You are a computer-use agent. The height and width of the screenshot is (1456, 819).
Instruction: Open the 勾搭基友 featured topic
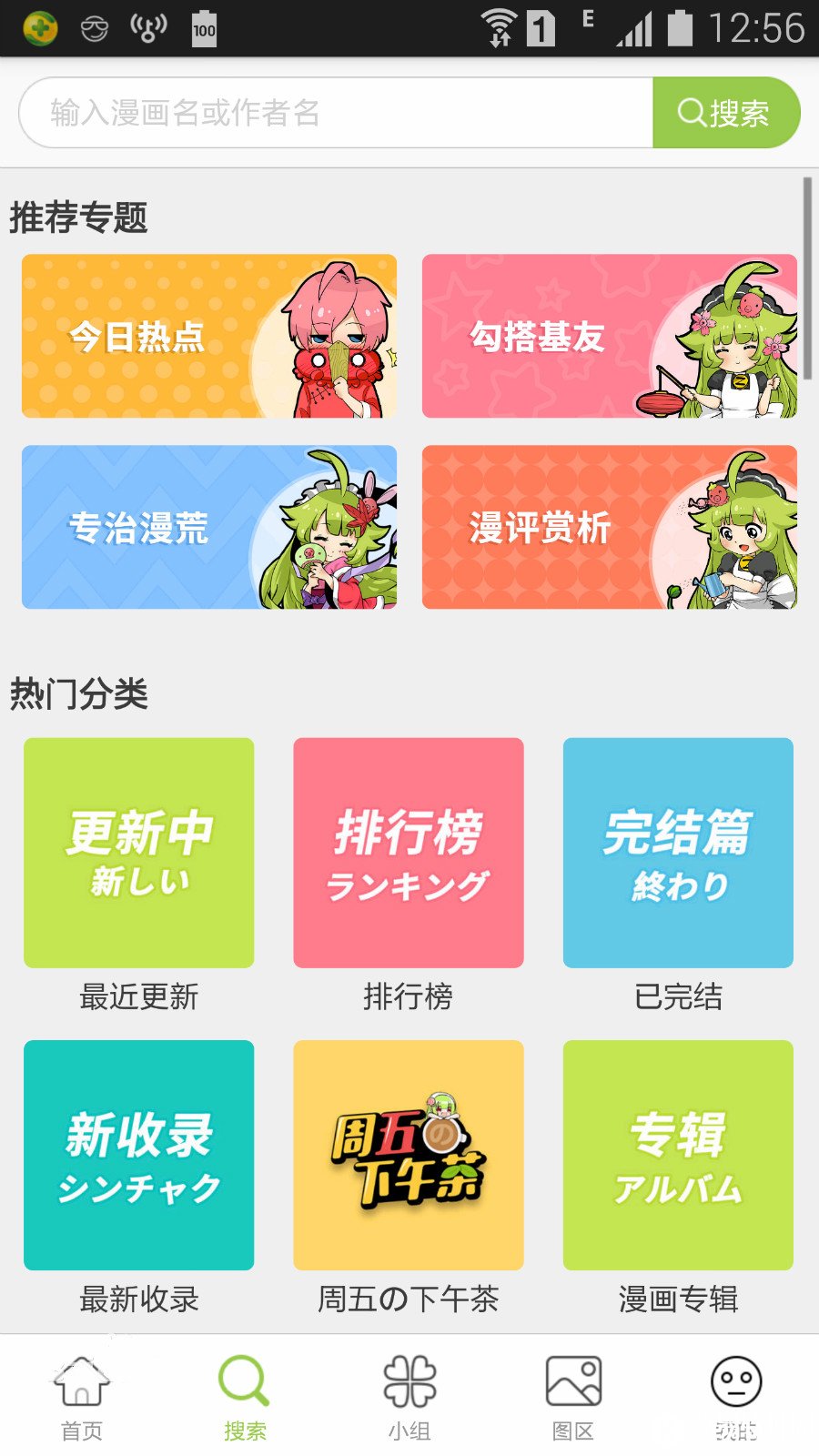click(x=609, y=336)
